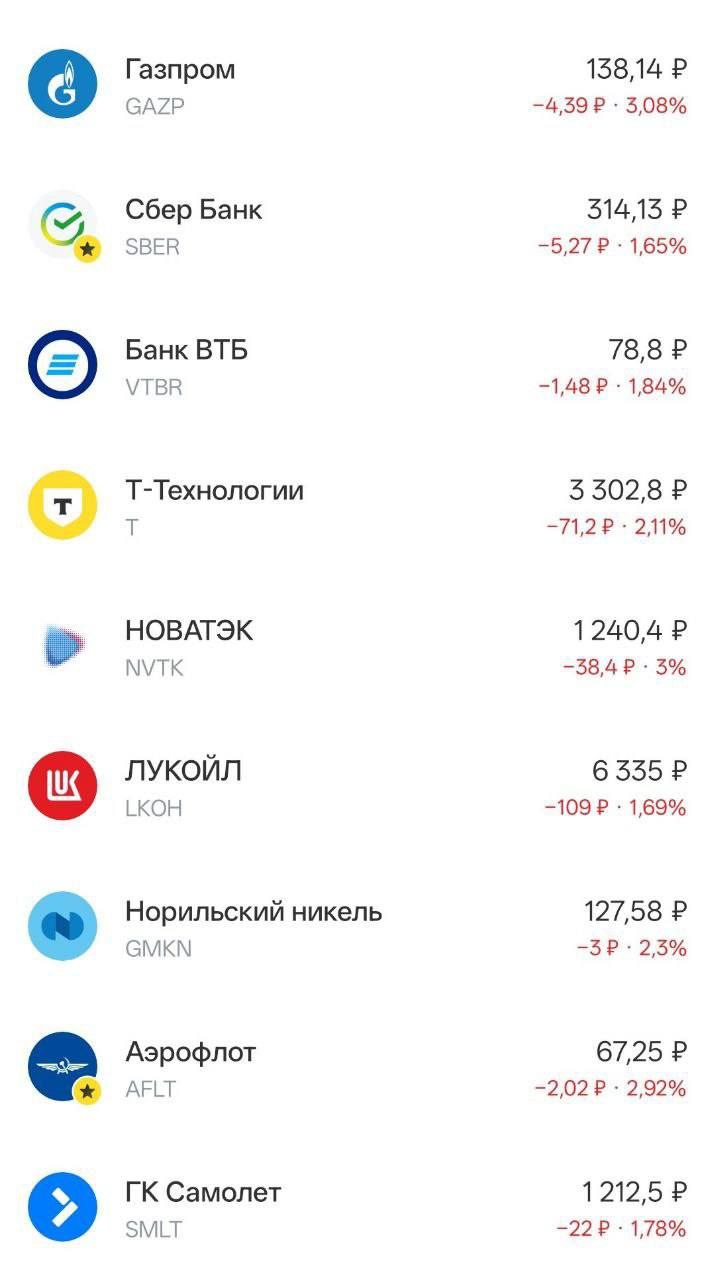Select the ЛУКОЙЛ stock
Viewport: 714px width, 1280px height.
[x=357, y=786]
